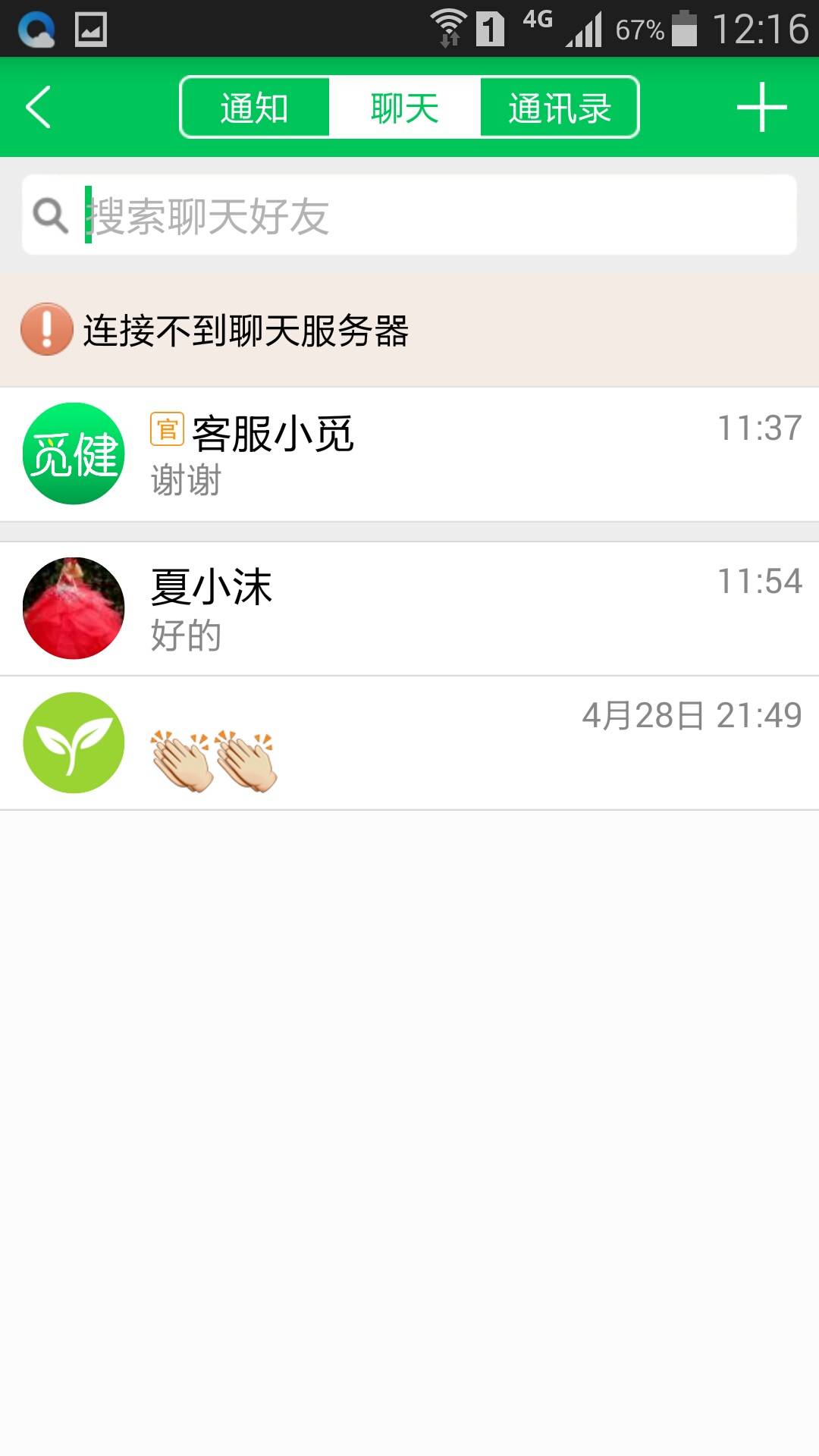819x1456 pixels.
Task: Switch to the 通知 tab
Action: 255,107
